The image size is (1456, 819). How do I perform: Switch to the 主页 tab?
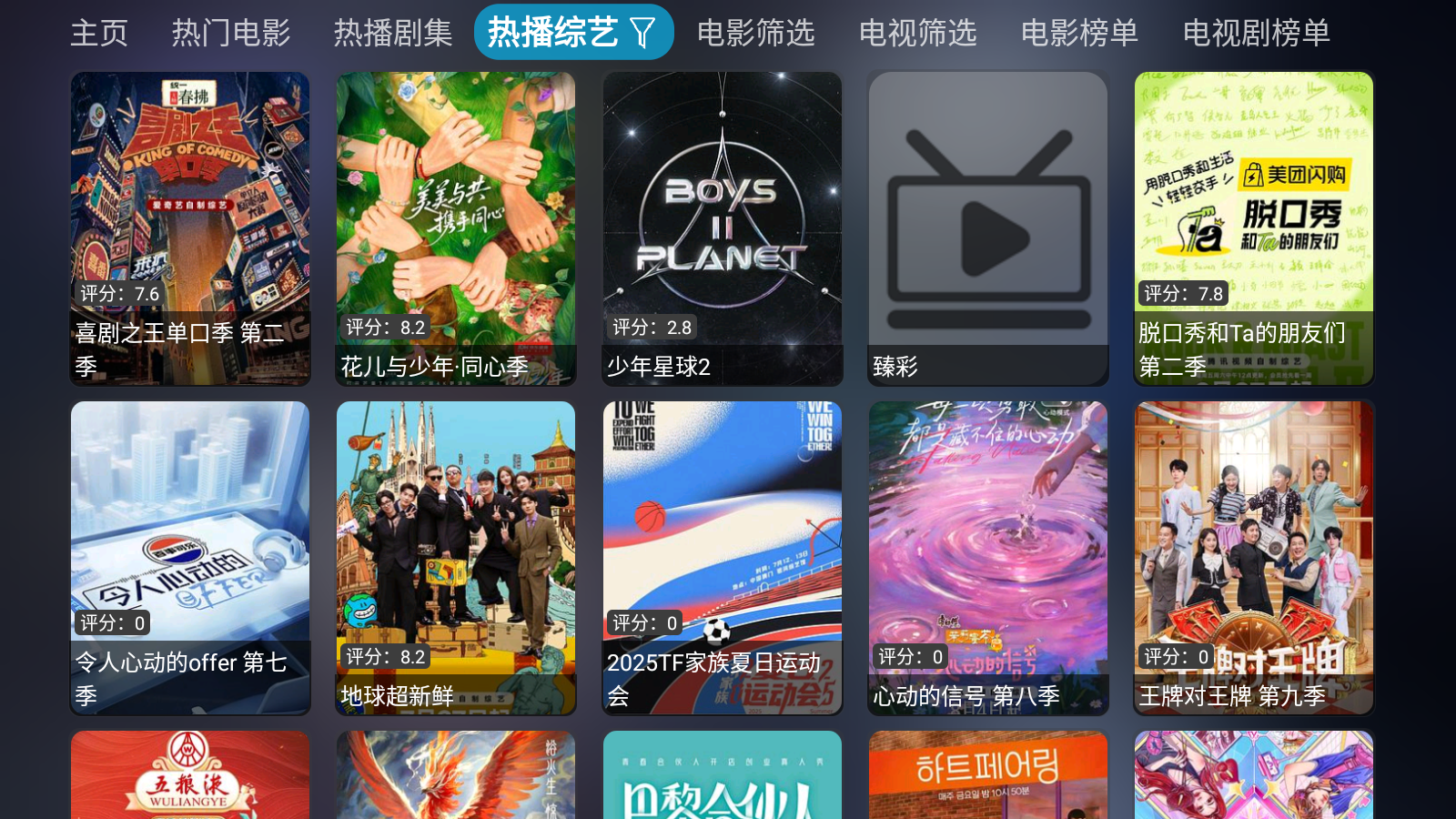click(x=99, y=34)
